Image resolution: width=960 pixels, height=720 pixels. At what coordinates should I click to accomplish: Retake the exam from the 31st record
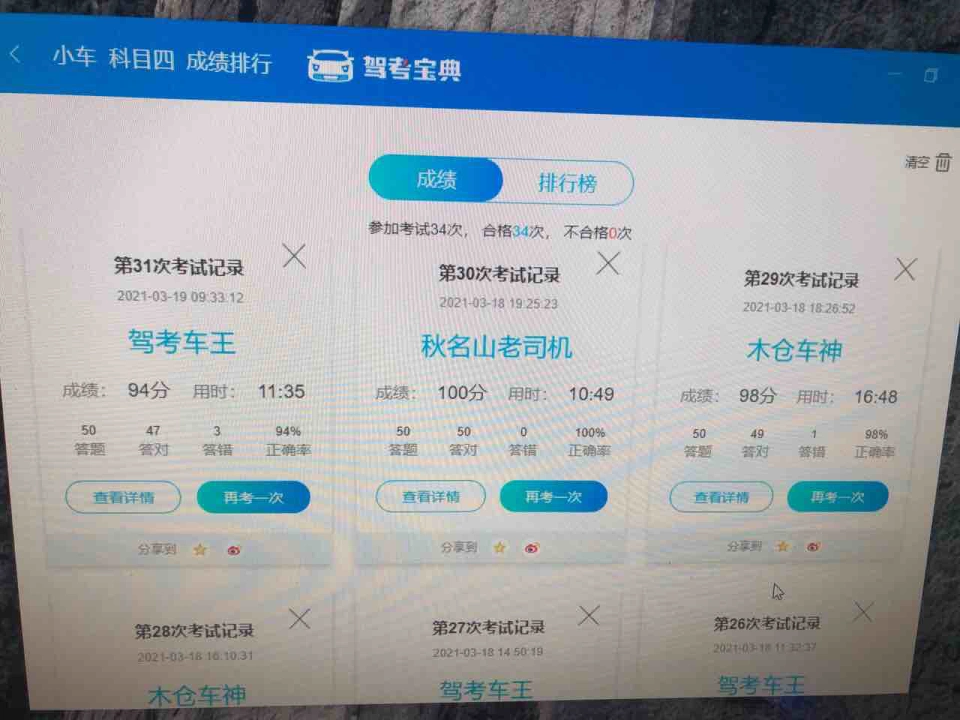coord(253,497)
